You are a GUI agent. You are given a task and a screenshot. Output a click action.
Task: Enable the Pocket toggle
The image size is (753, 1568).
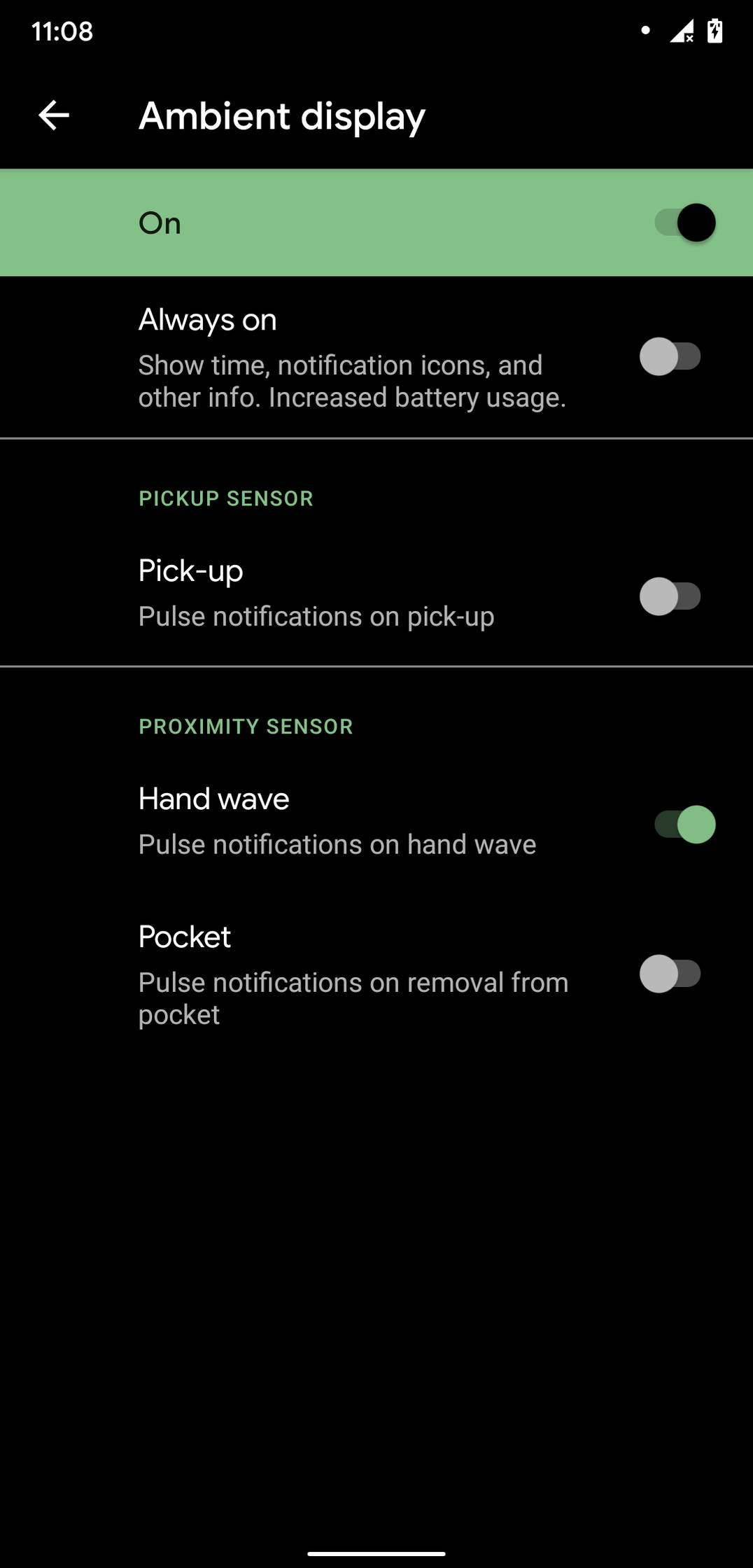click(x=670, y=974)
